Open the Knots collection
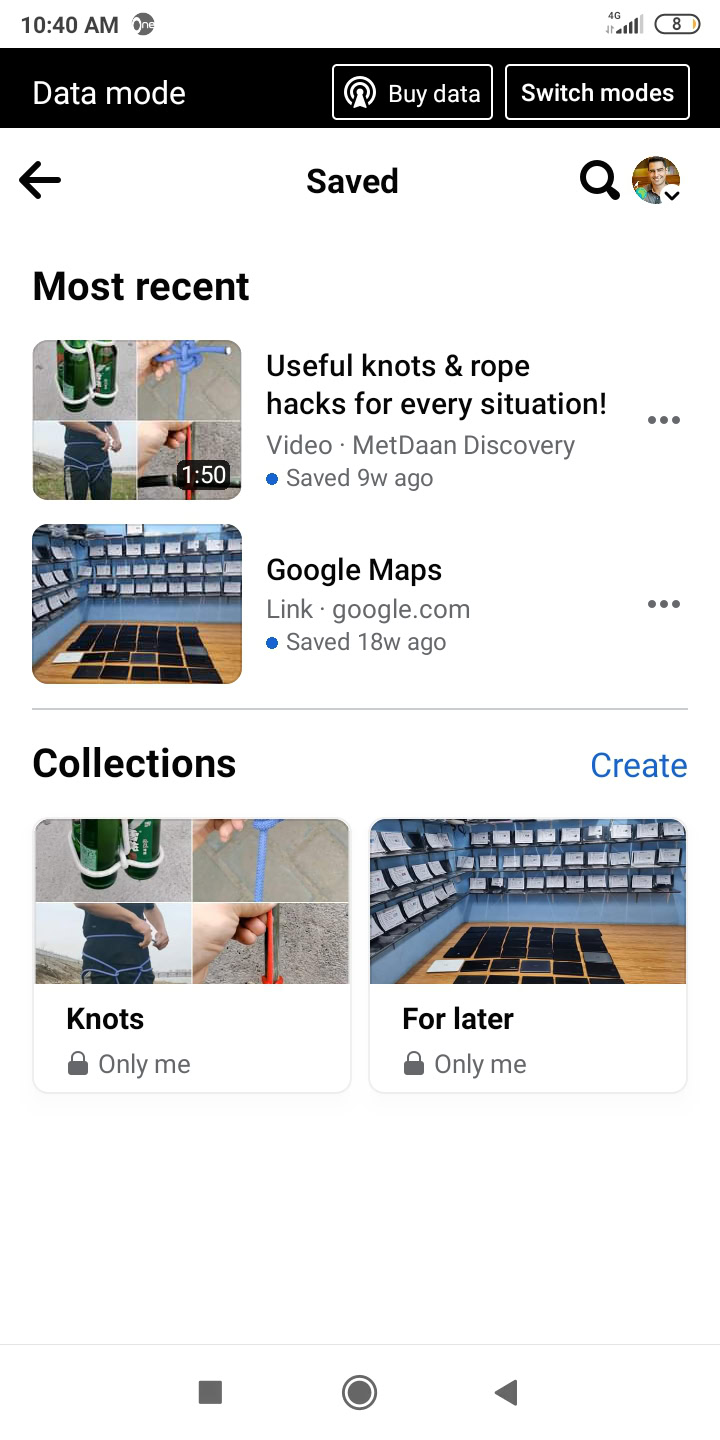The width and height of the screenshot is (720, 1440). coord(192,955)
